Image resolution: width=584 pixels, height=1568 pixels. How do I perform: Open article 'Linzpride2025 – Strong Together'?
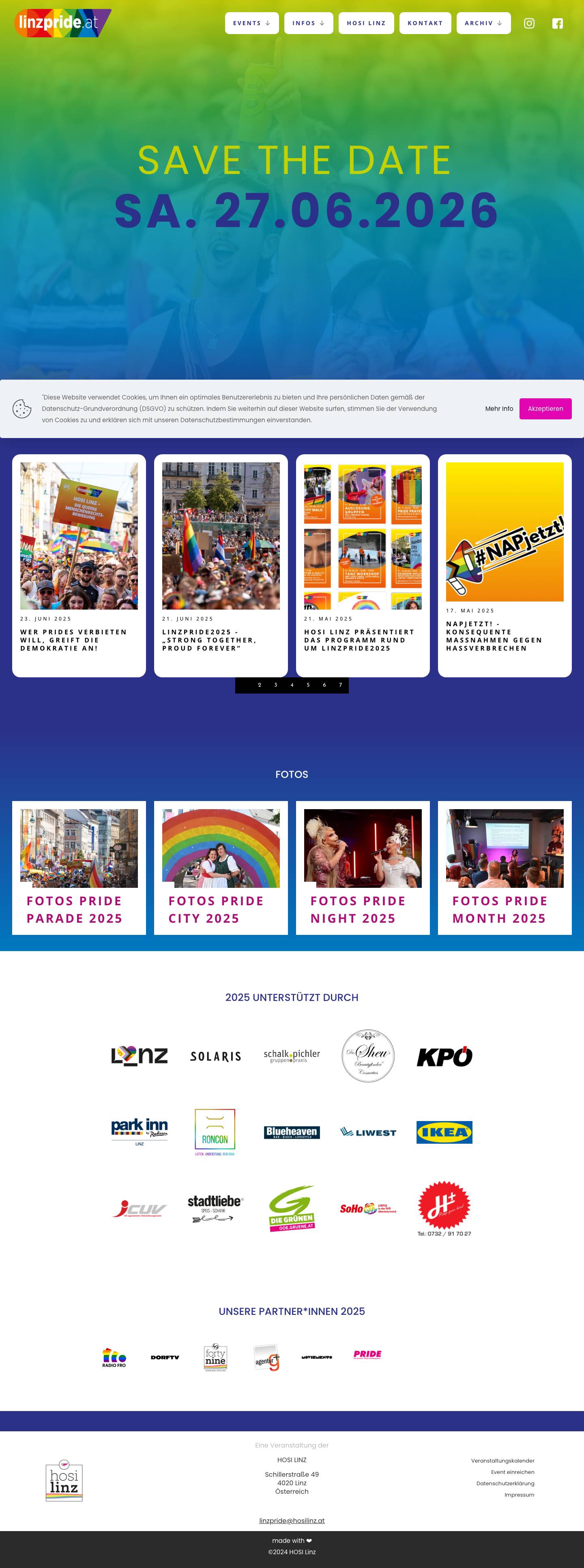tap(209, 640)
